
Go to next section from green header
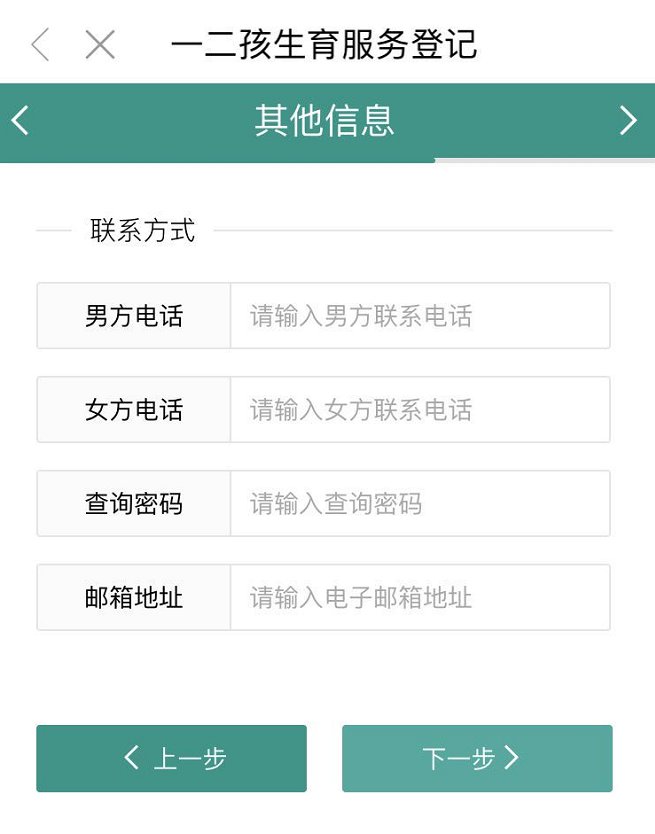pyautogui.click(x=628, y=121)
